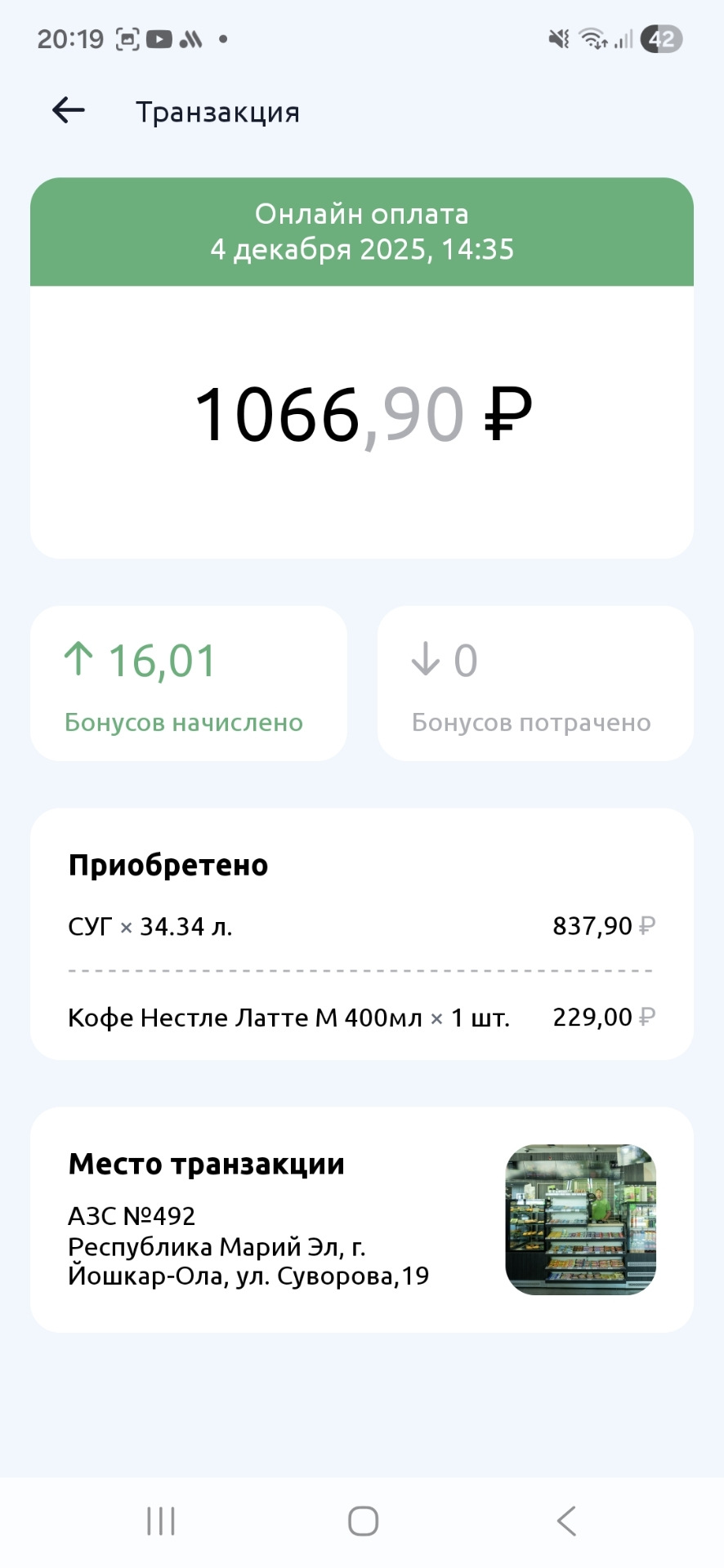Open the YouTube notification icon in status bar
The image size is (724, 1568).
tap(160, 38)
